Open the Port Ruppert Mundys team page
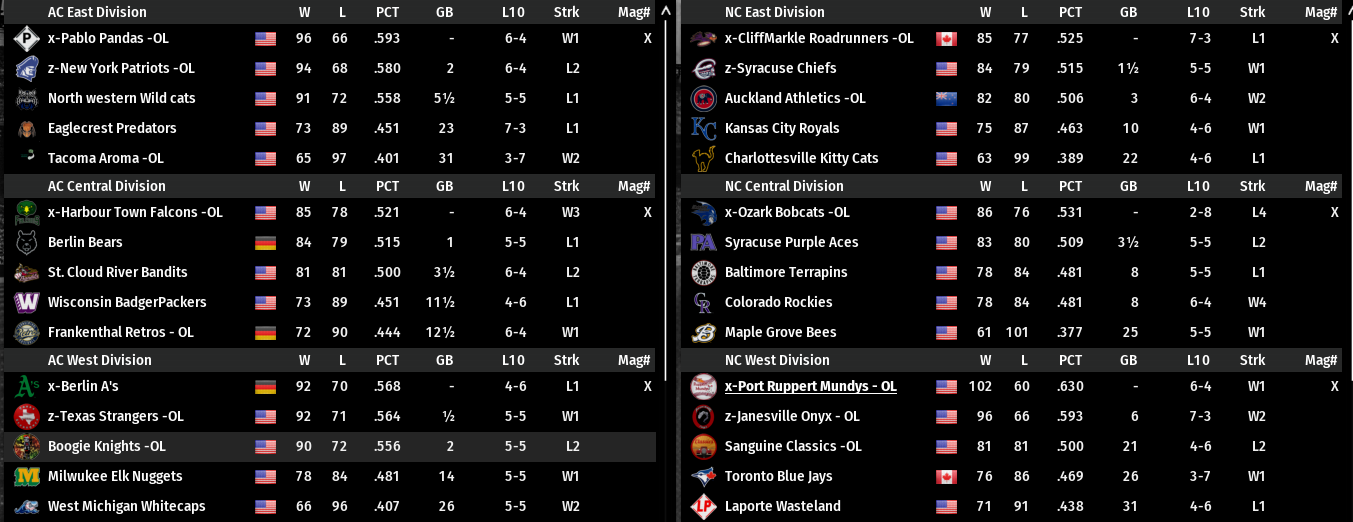Image resolution: width=1353 pixels, height=522 pixels. (x=810, y=386)
